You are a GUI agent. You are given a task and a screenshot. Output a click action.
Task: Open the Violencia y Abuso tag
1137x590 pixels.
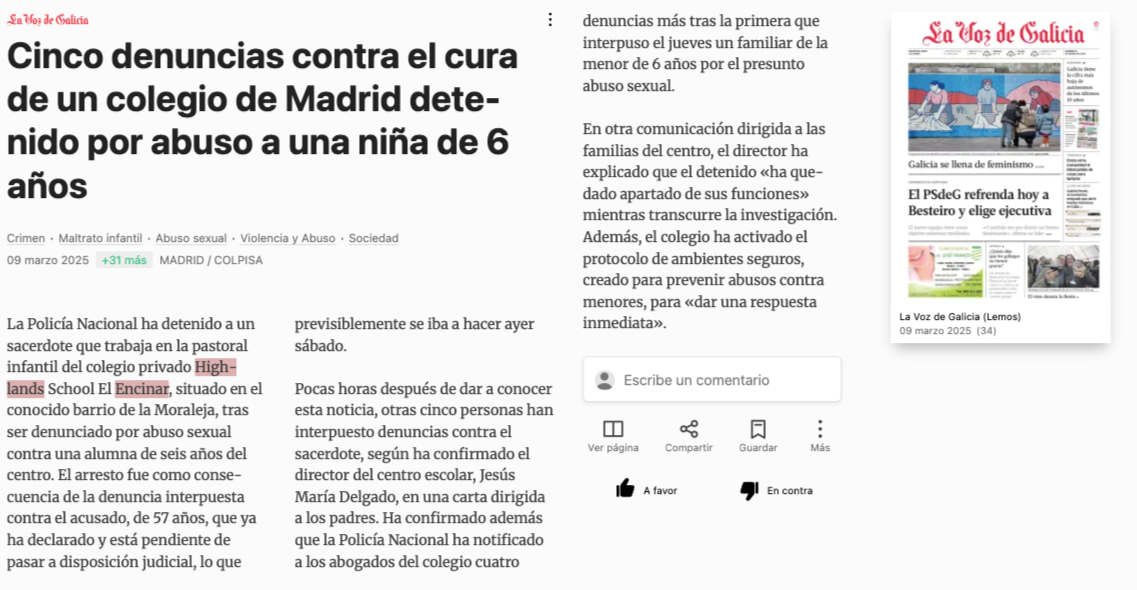pos(288,238)
